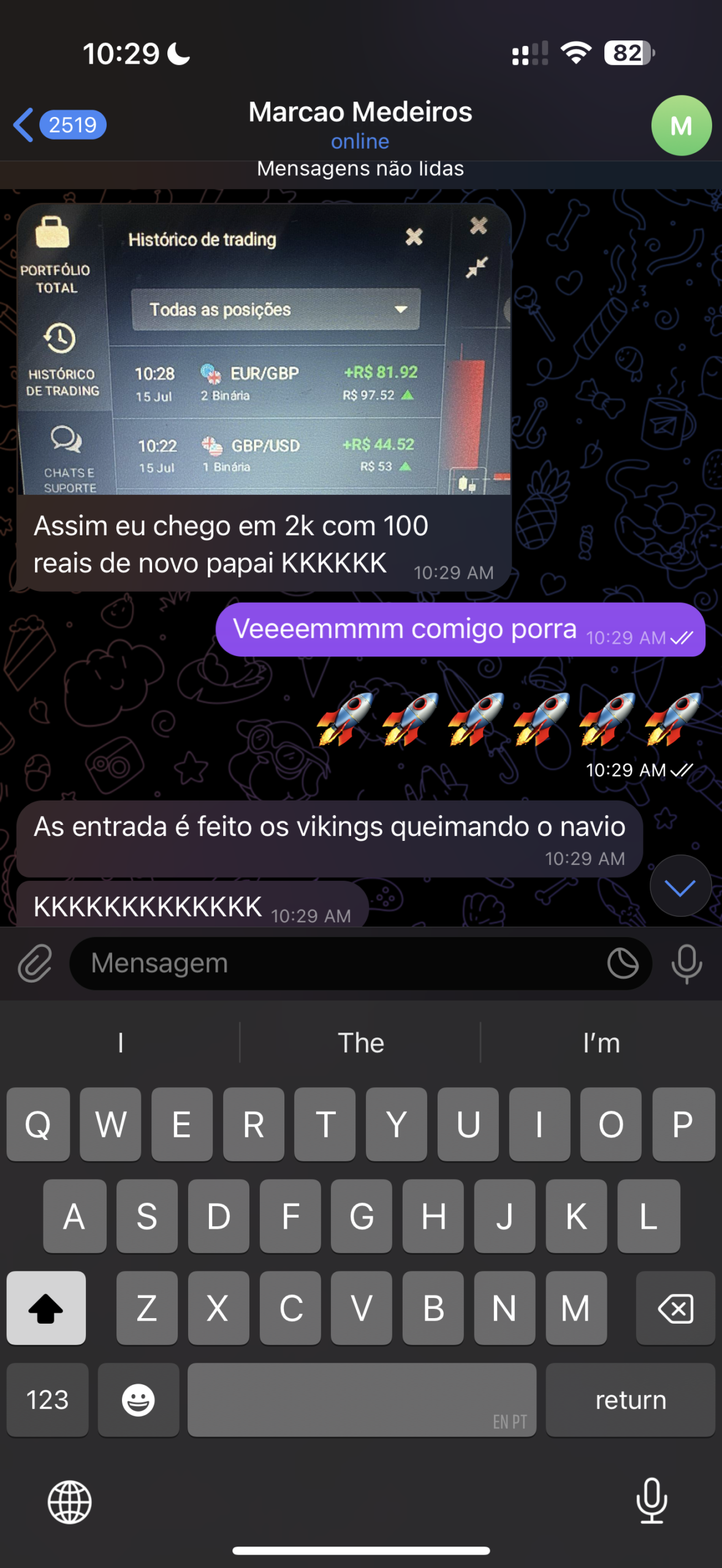
Task: Switch keyboard to 123 numbers layout
Action: (47, 1400)
